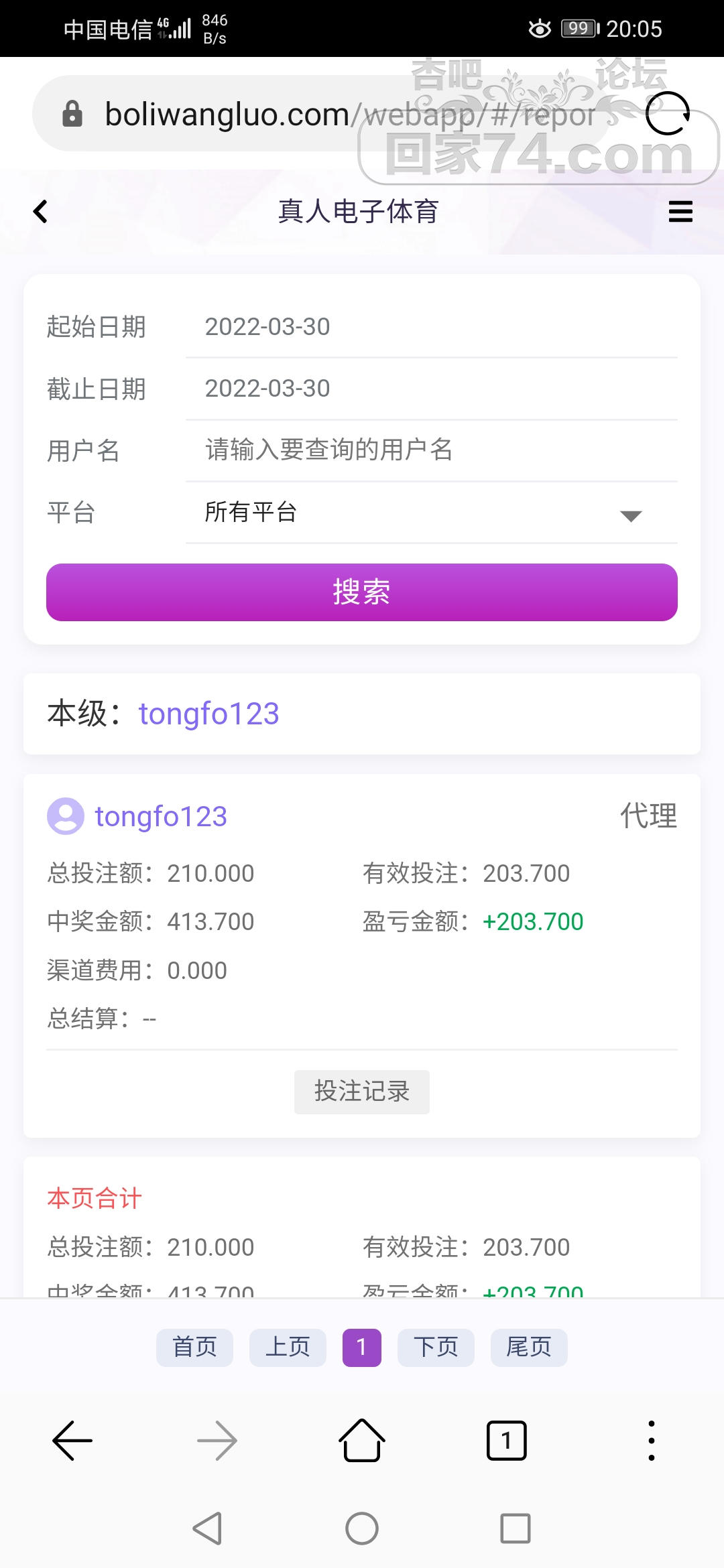
Task: Jump to 尾页 last page
Action: coord(529,1348)
